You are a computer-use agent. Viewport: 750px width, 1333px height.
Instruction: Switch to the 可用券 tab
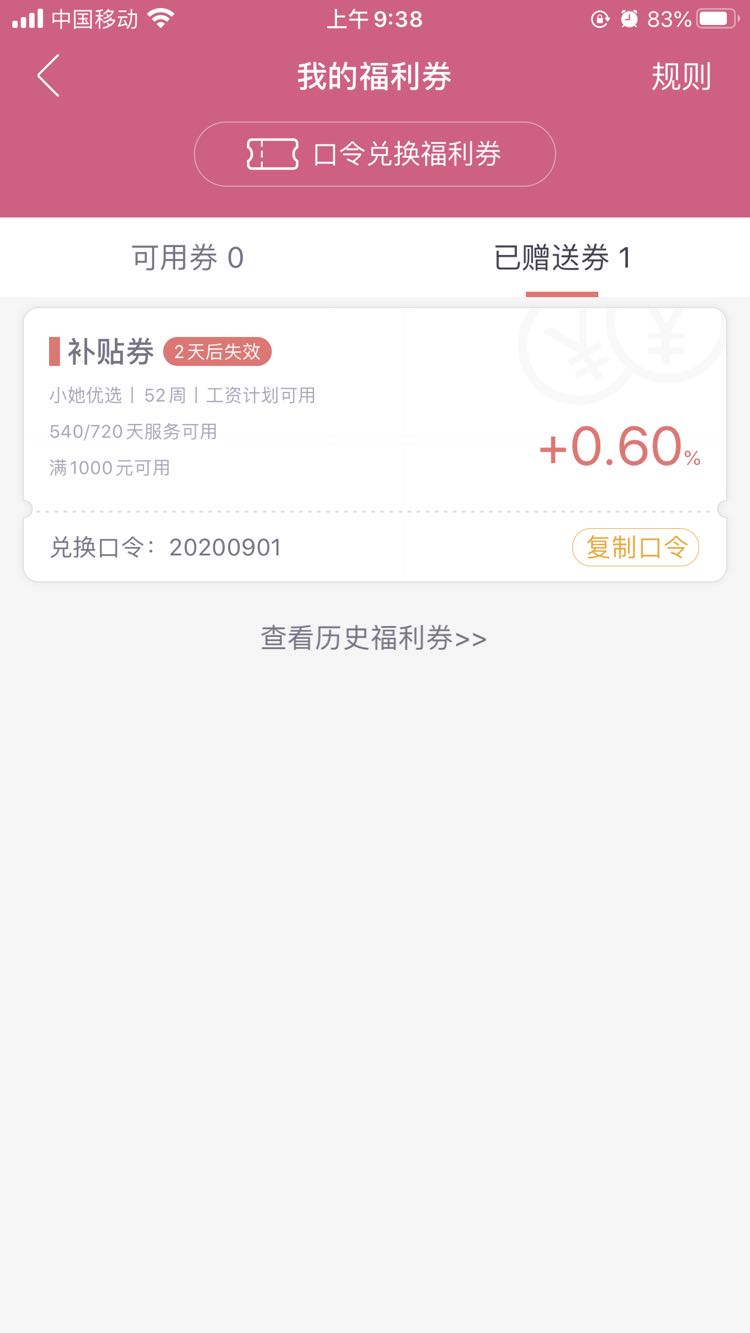coord(188,258)
